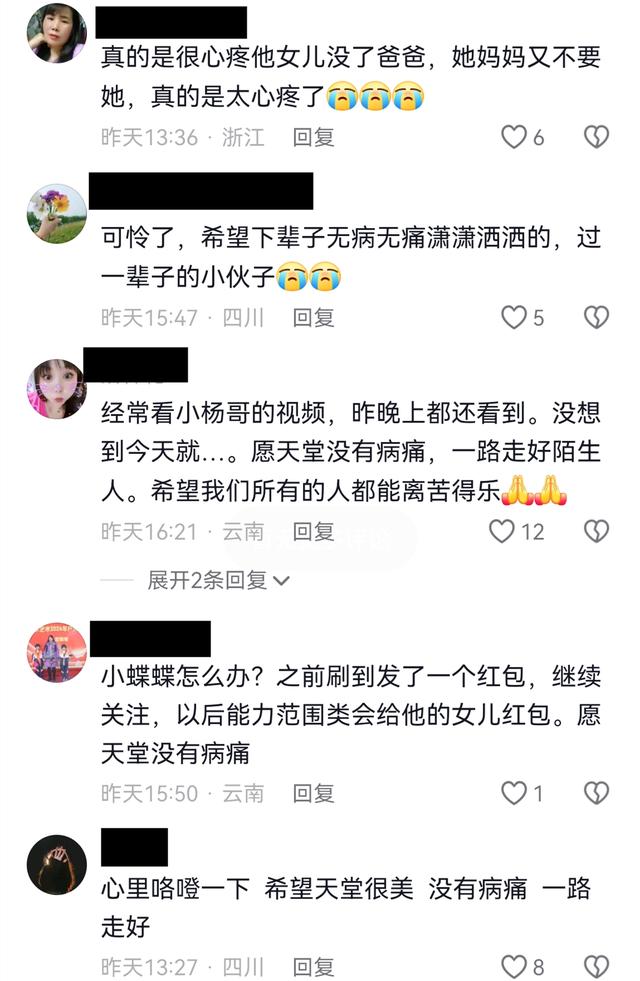Open the avatar of the 心里咯噔一下 commenter

pyautogui.click(x=56, y=864)
